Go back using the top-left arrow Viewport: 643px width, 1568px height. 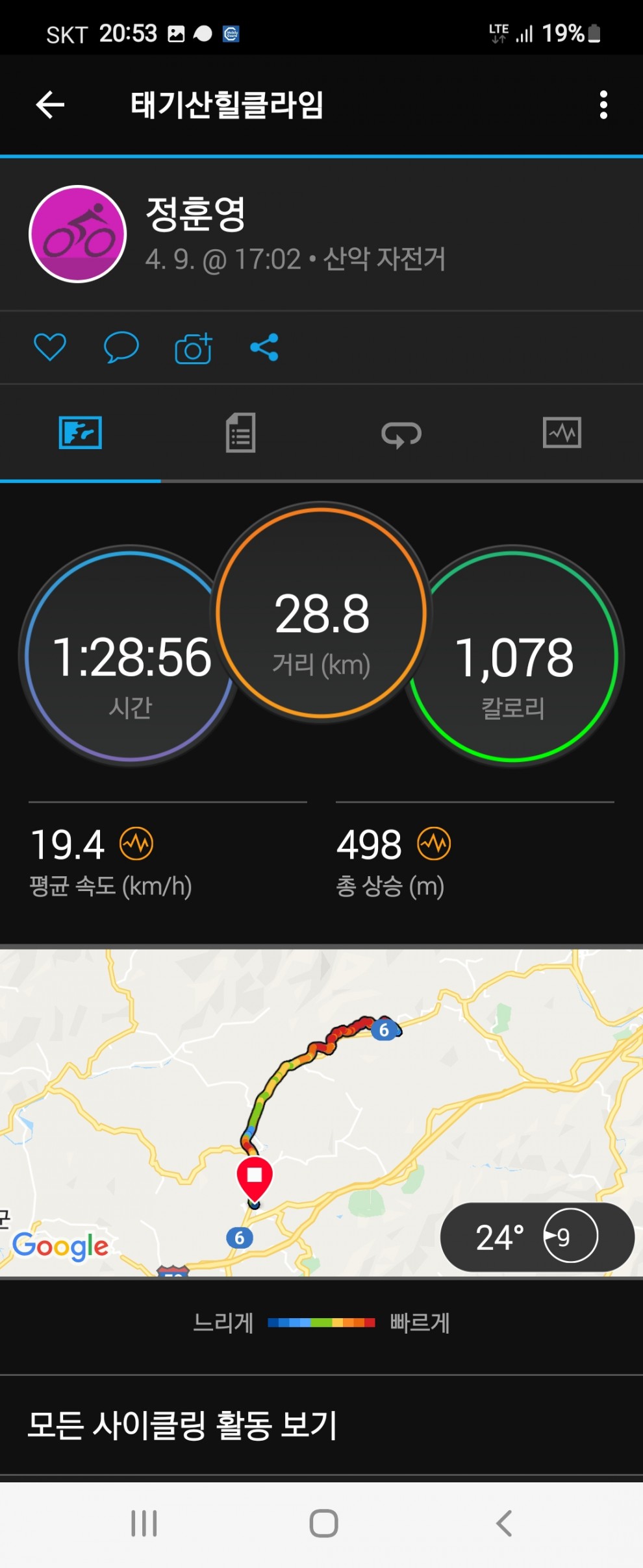50,104
